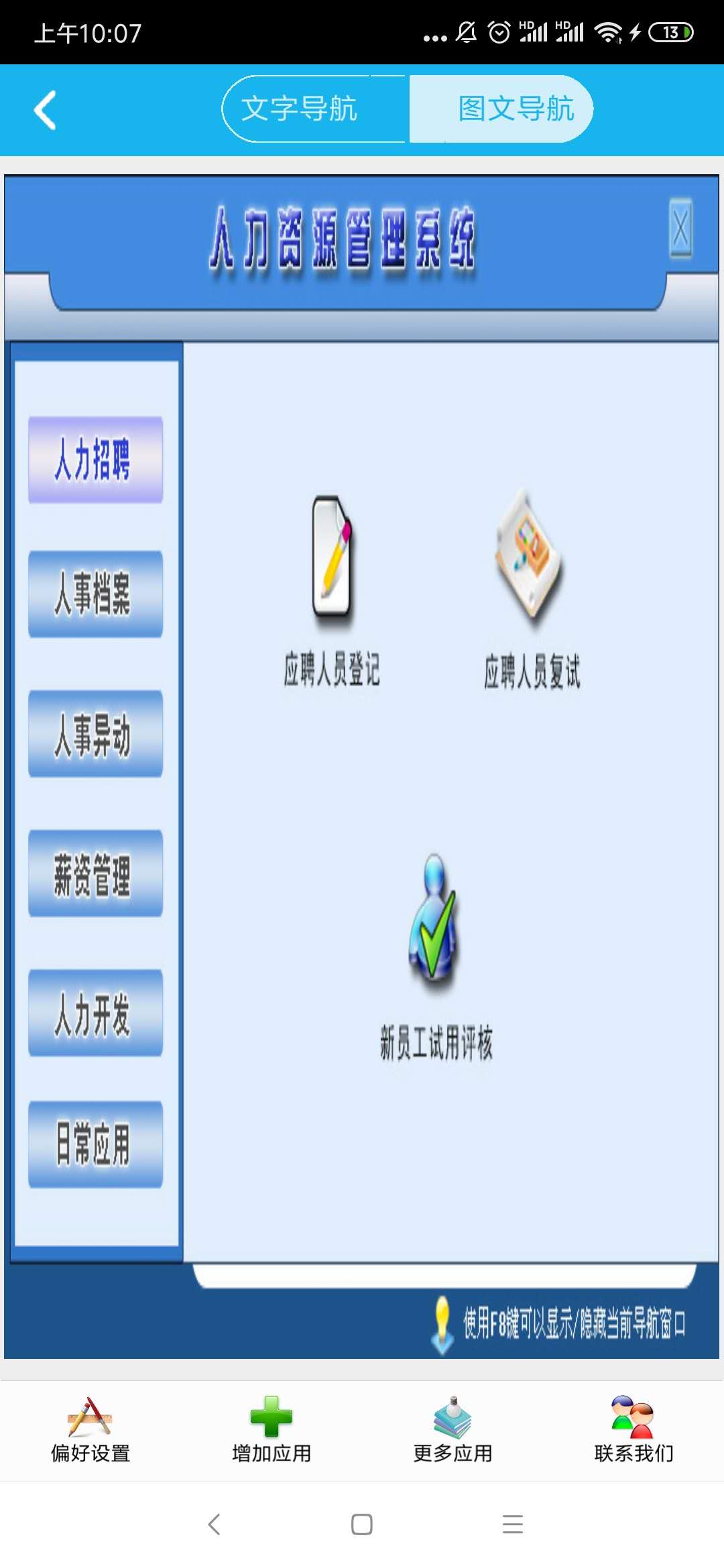The height and width of the screenshot is (1568, 724).
Task: Open 新员工试用评核
Action: 436,958
